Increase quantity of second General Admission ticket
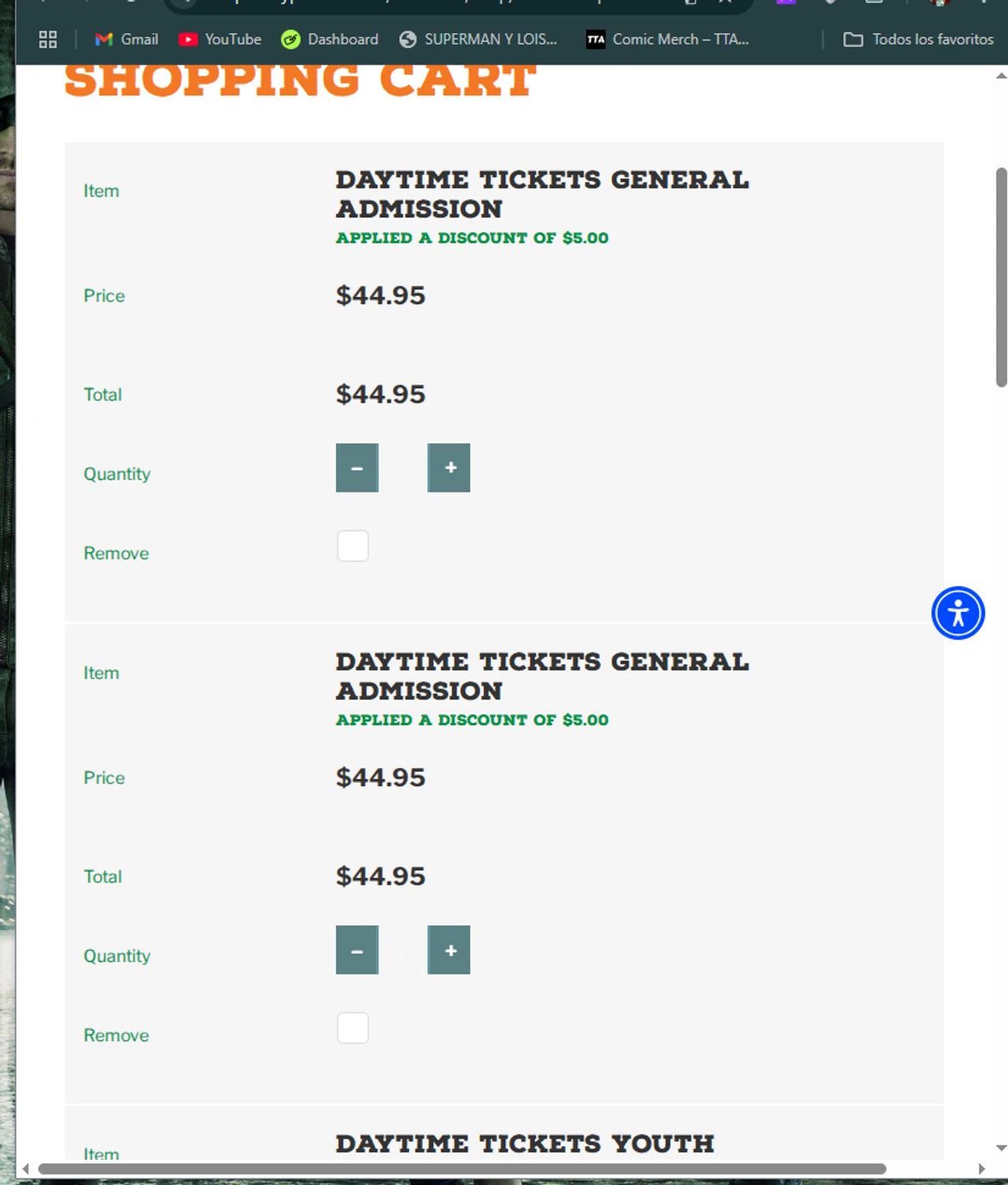 449,950
